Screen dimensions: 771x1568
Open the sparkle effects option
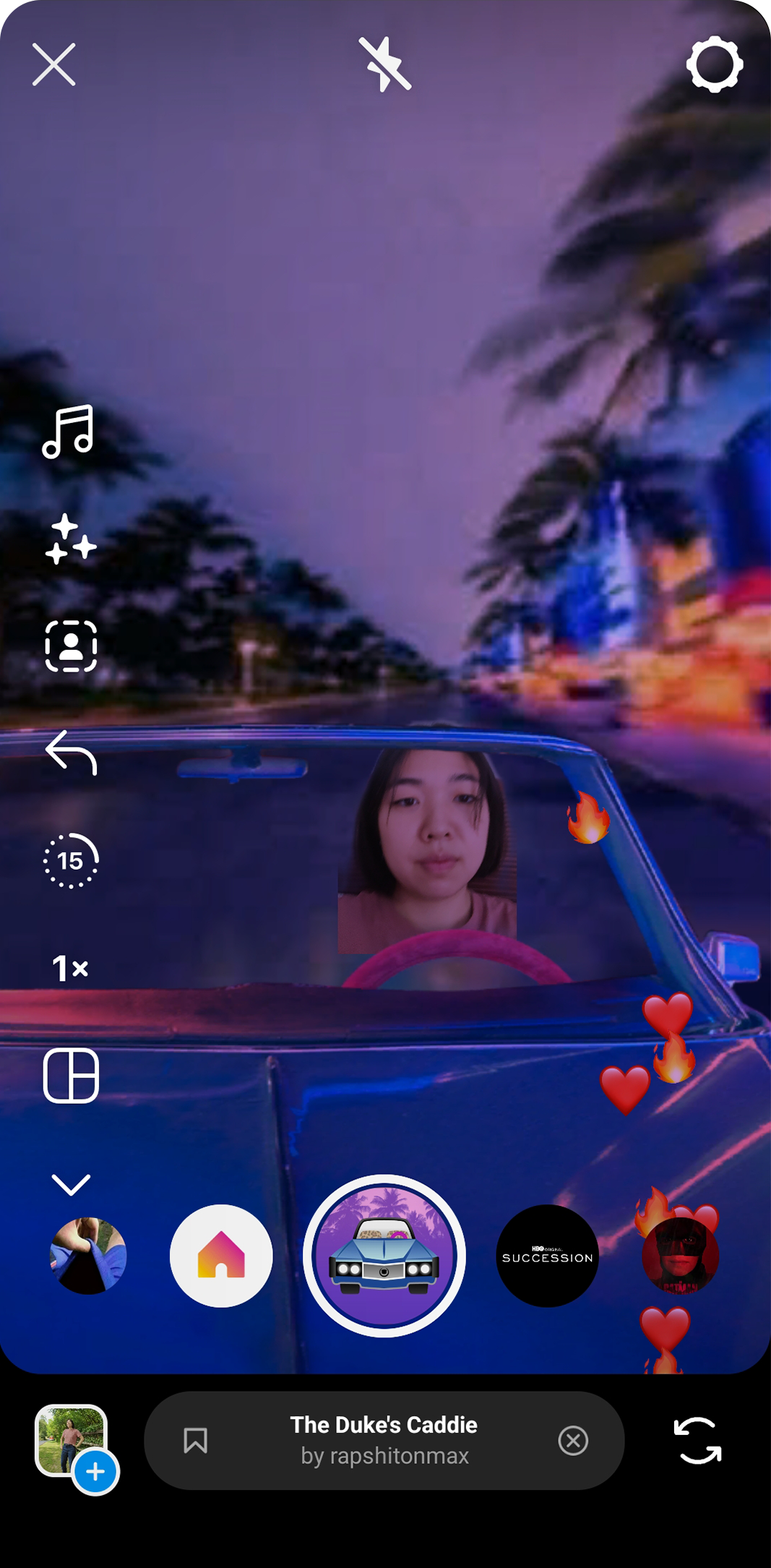[x=70, y=539]
